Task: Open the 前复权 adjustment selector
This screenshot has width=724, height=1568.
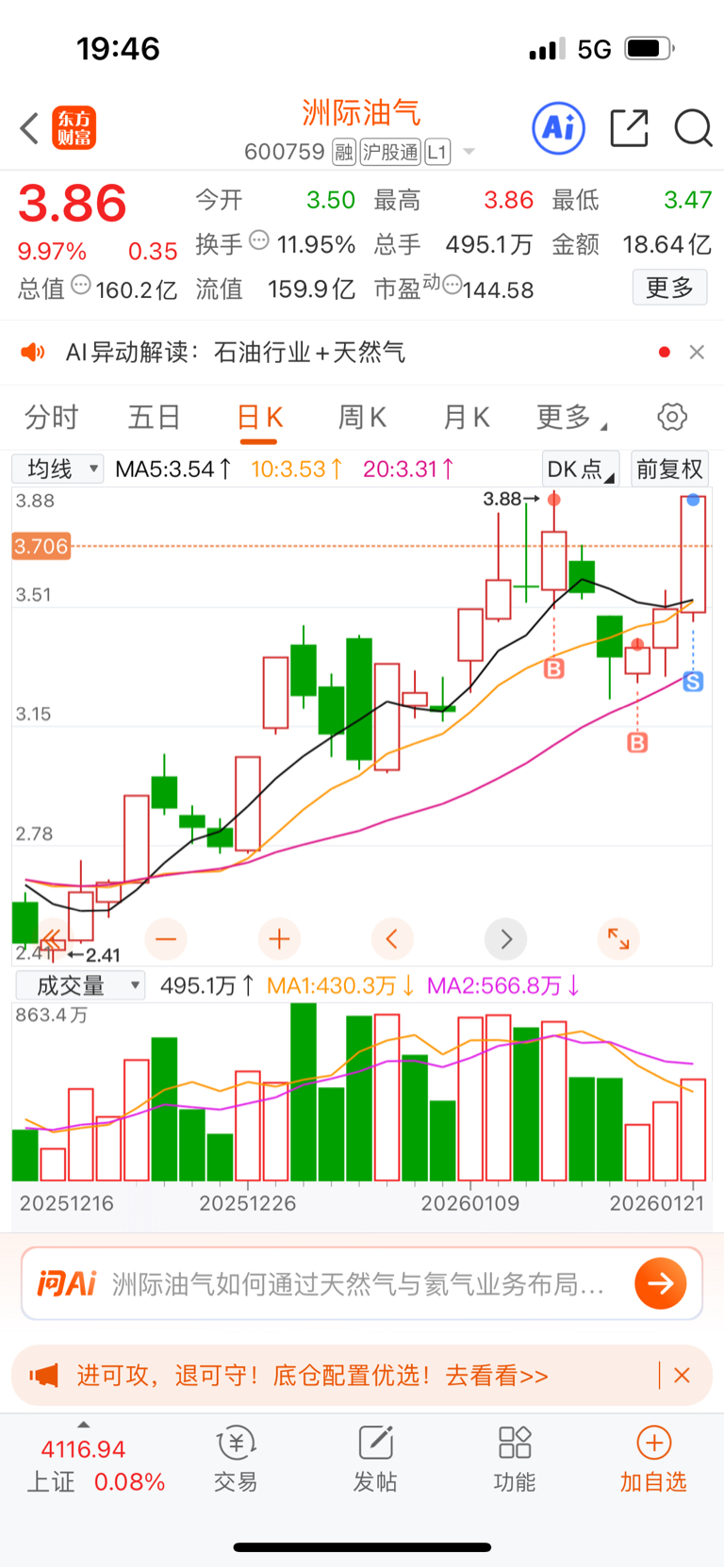Action: point(669,469)
